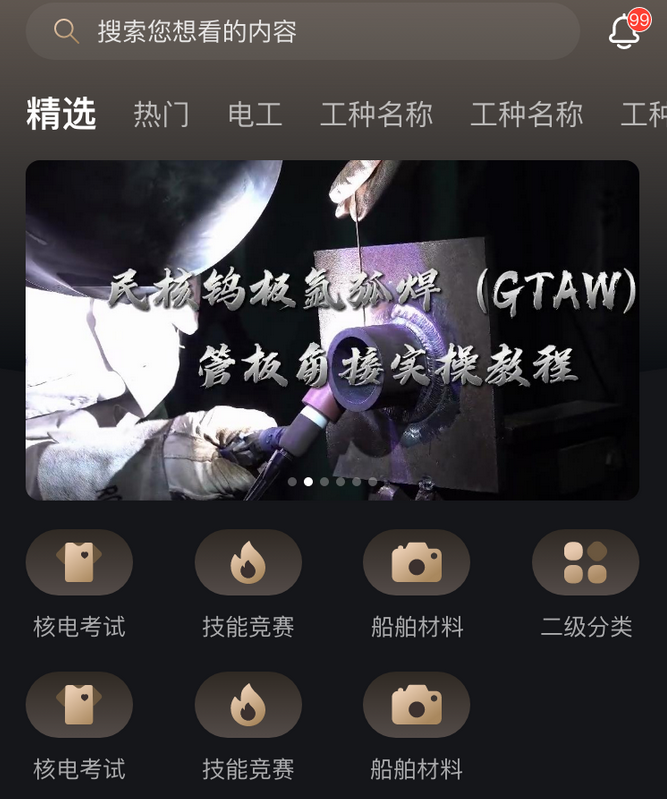Screen dimensions: 667x799
Task: Open the GTAW welding tutorial banner
Action: pyautogui.click(x=332, y=330)
